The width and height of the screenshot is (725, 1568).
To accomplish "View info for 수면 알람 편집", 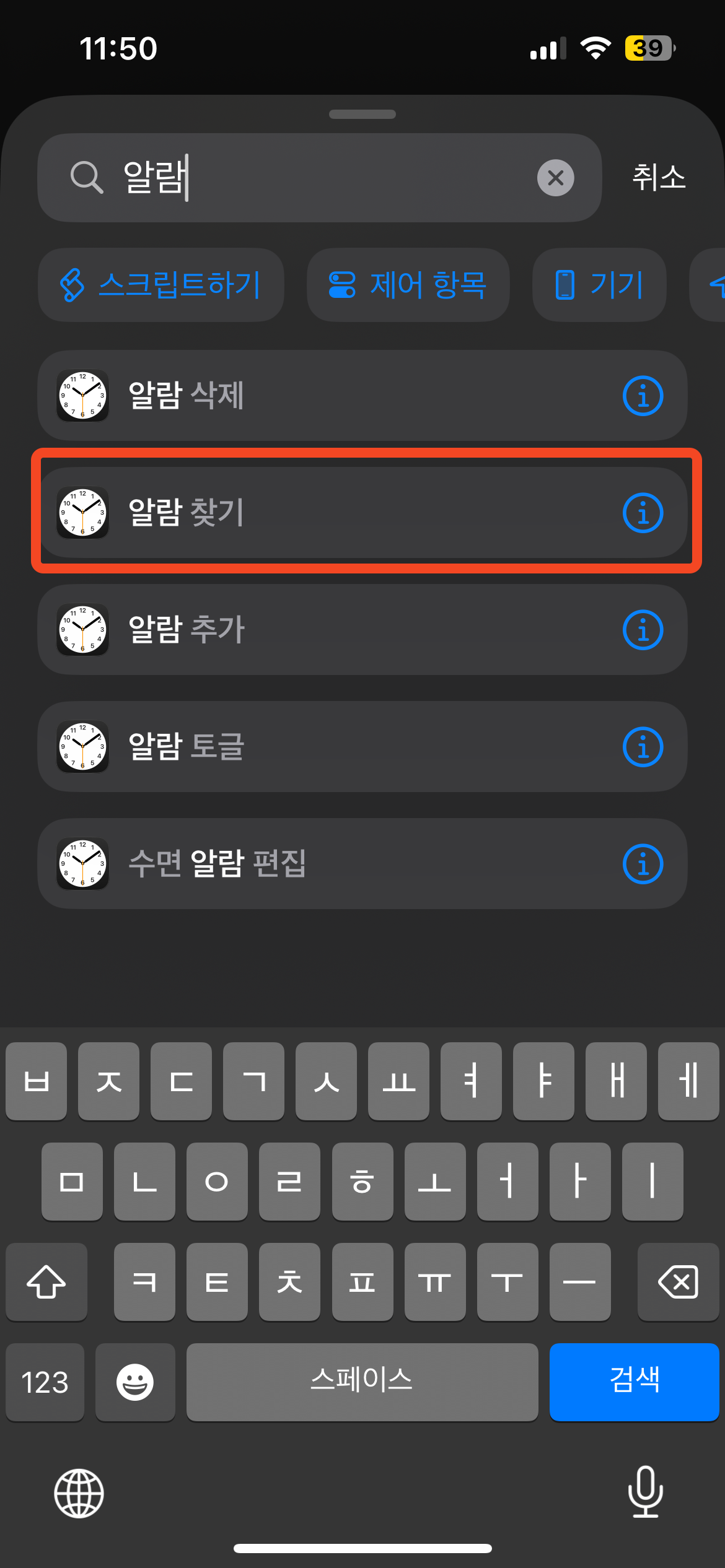I will 643,864.
